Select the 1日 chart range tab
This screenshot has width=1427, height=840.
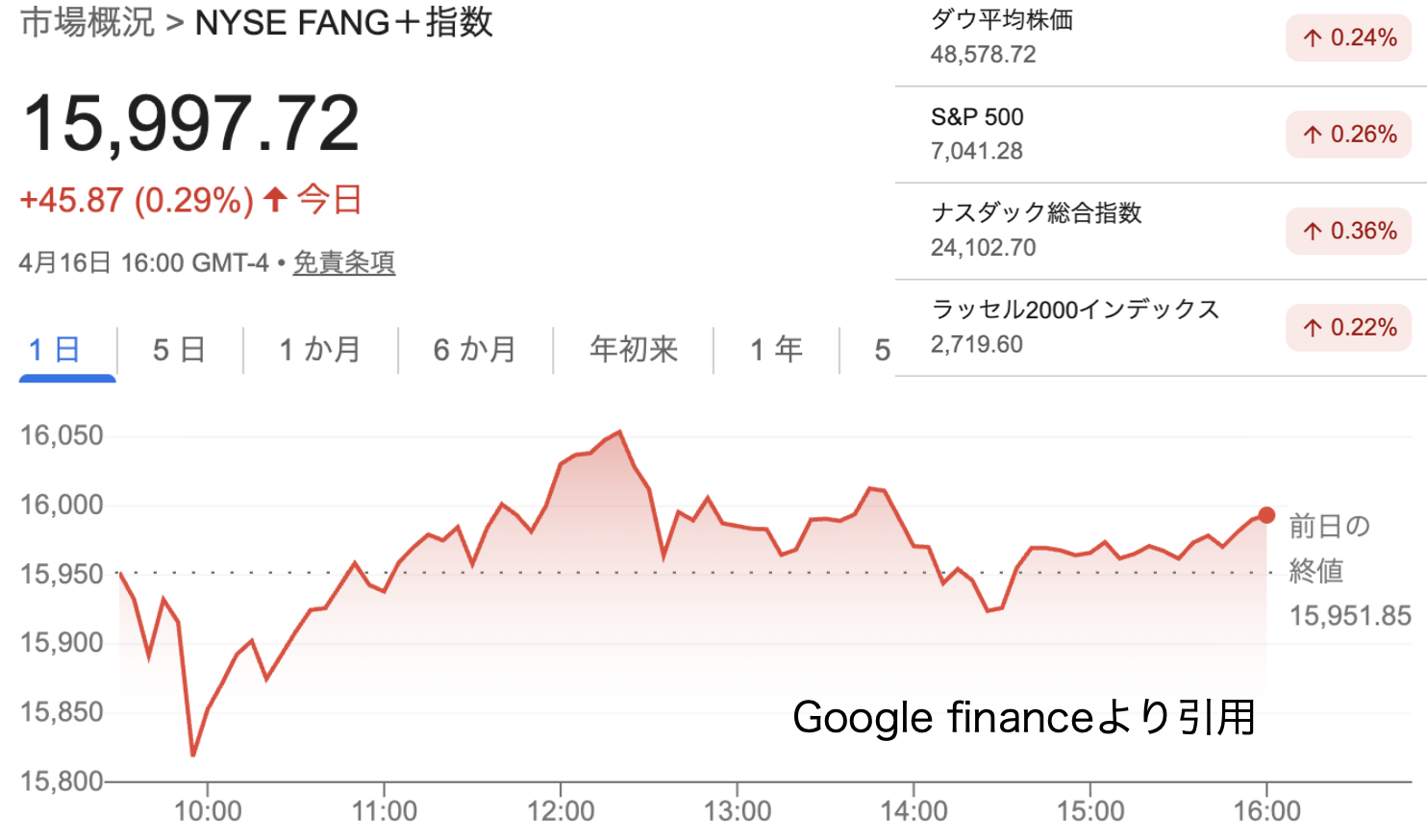[x=55, y=350]
